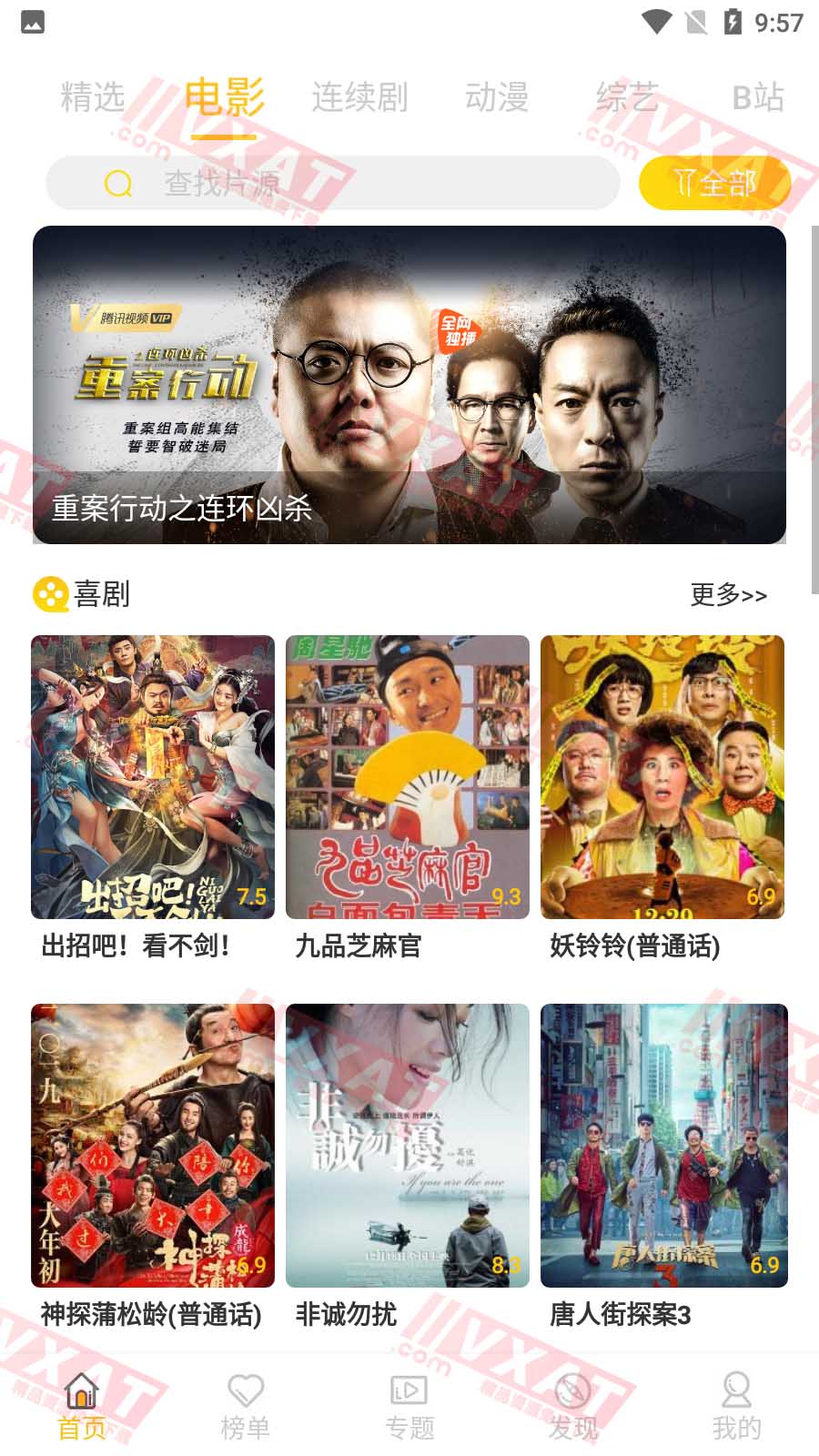Click the yellow magnifier icon in search bar
The width and height of the screenshot is (819, 1456).
pos(115,182)
